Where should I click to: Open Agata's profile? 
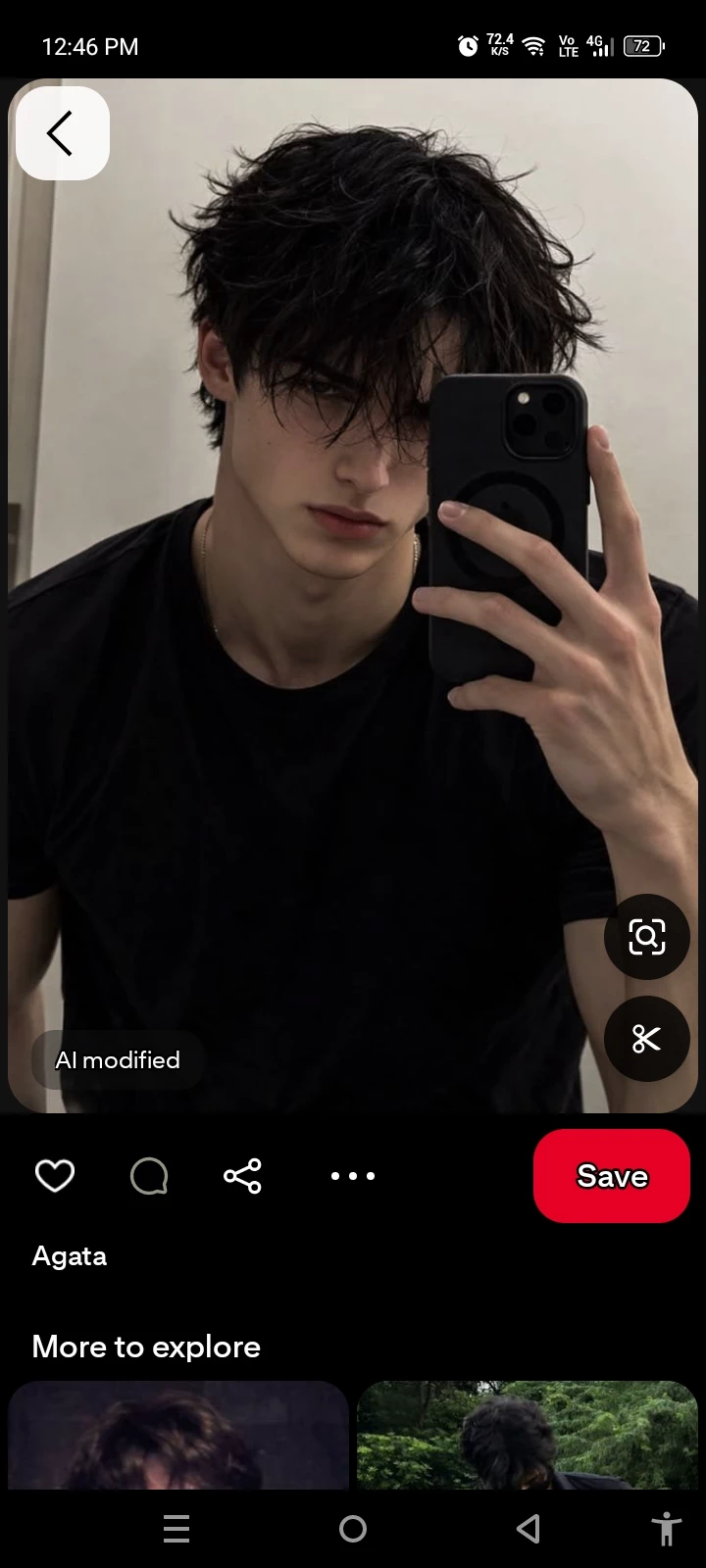click(x=70, y=1256)
